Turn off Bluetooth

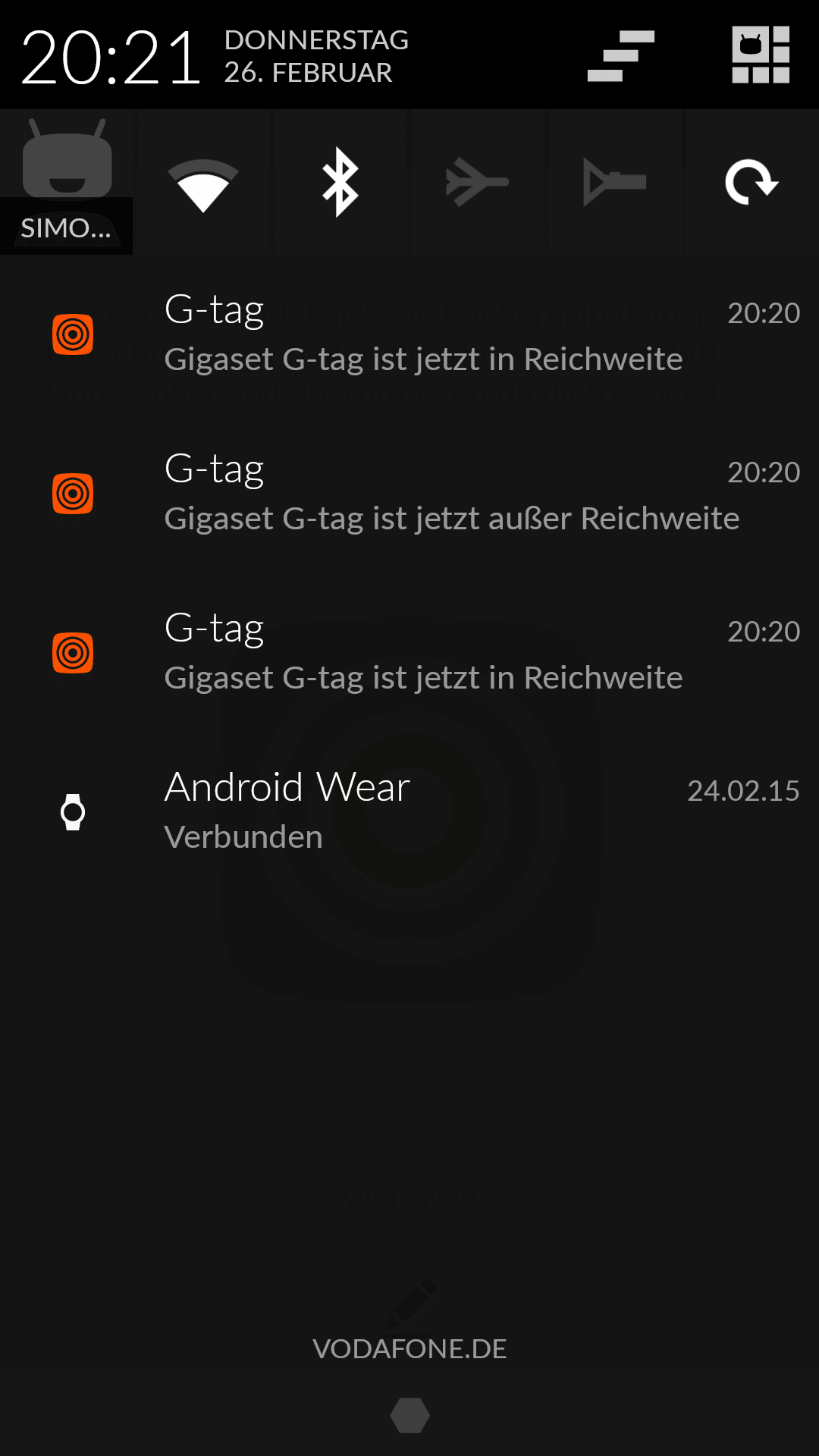(340, 183)
